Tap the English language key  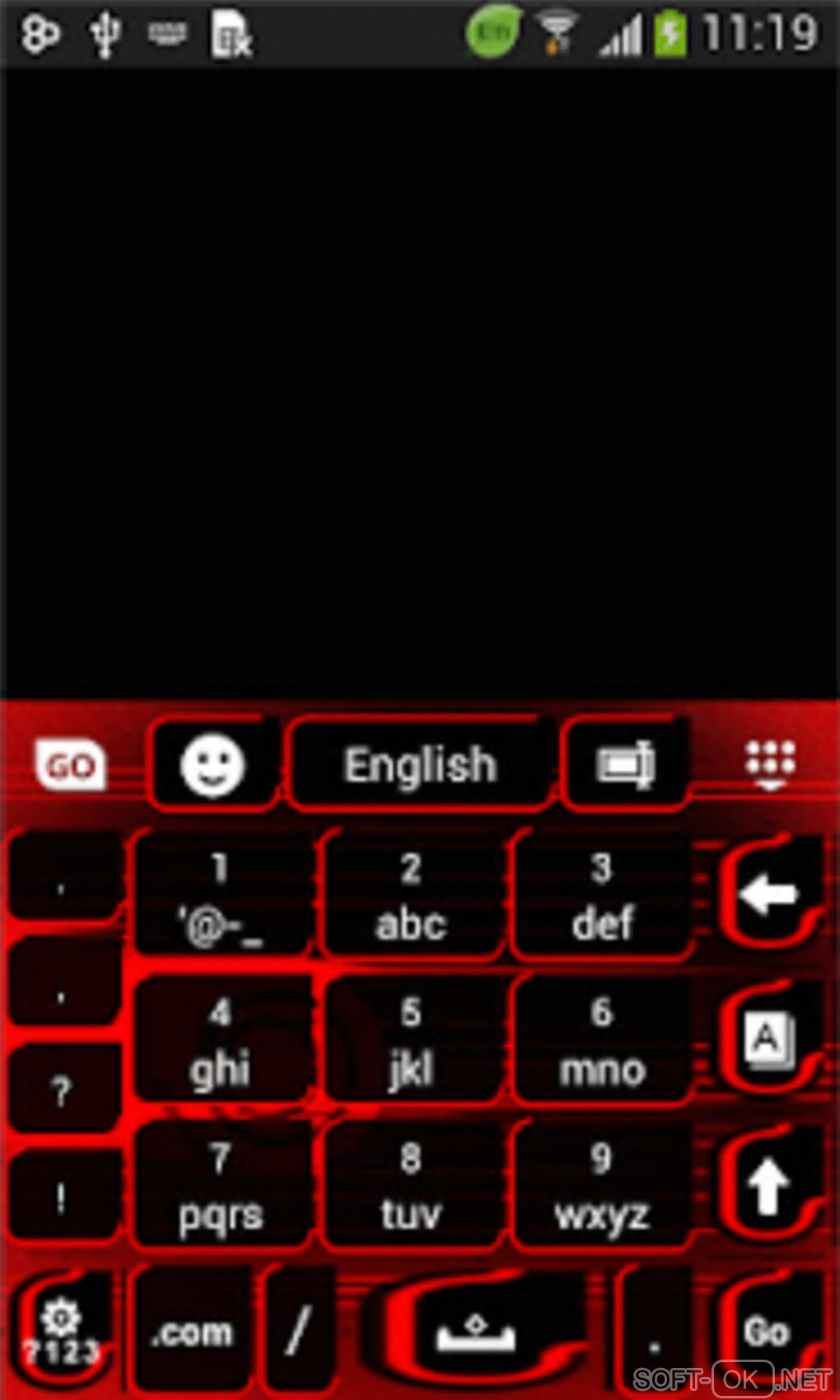coord(420,765)
